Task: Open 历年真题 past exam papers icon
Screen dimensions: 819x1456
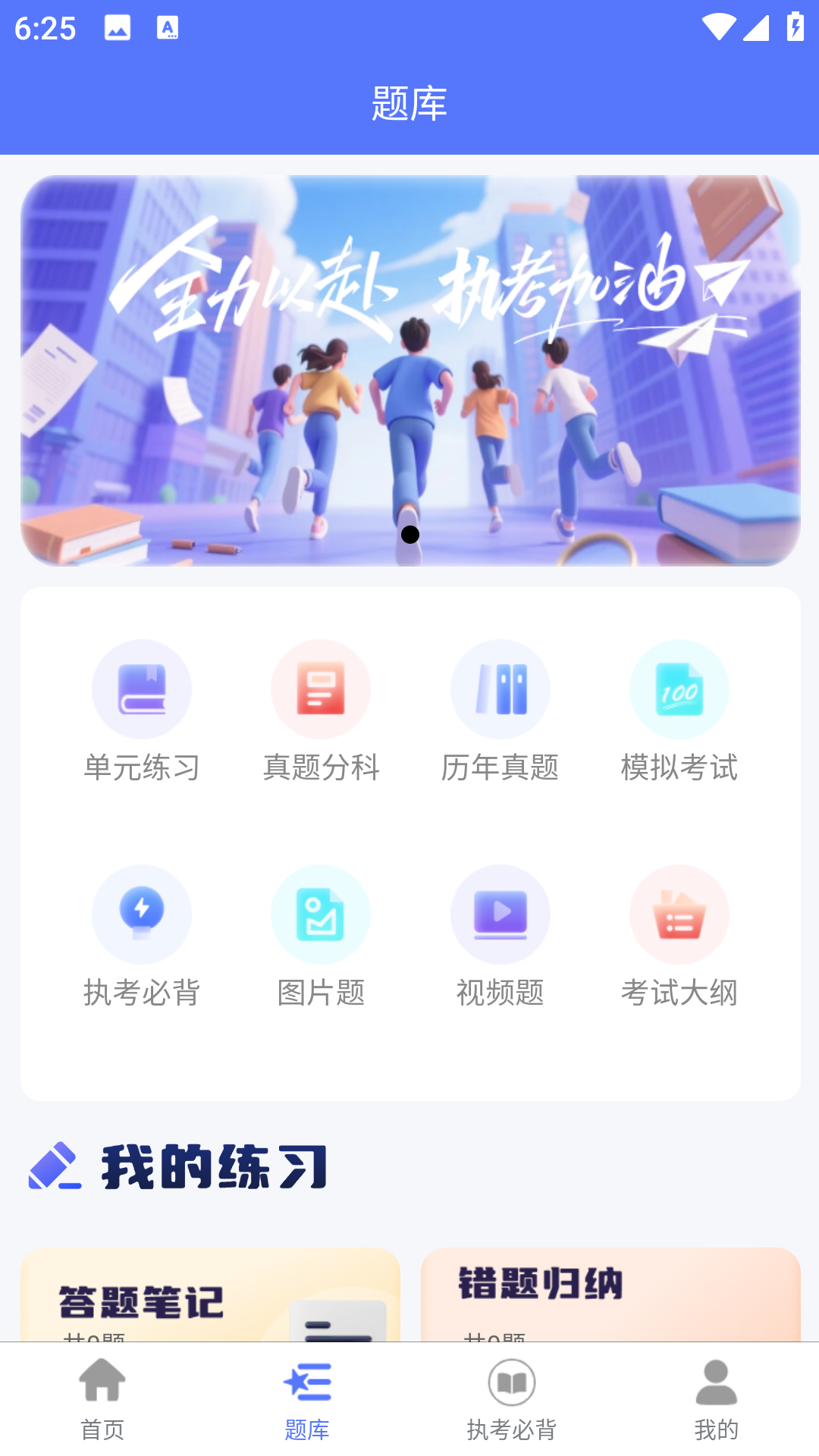Action: pos(500,689)
